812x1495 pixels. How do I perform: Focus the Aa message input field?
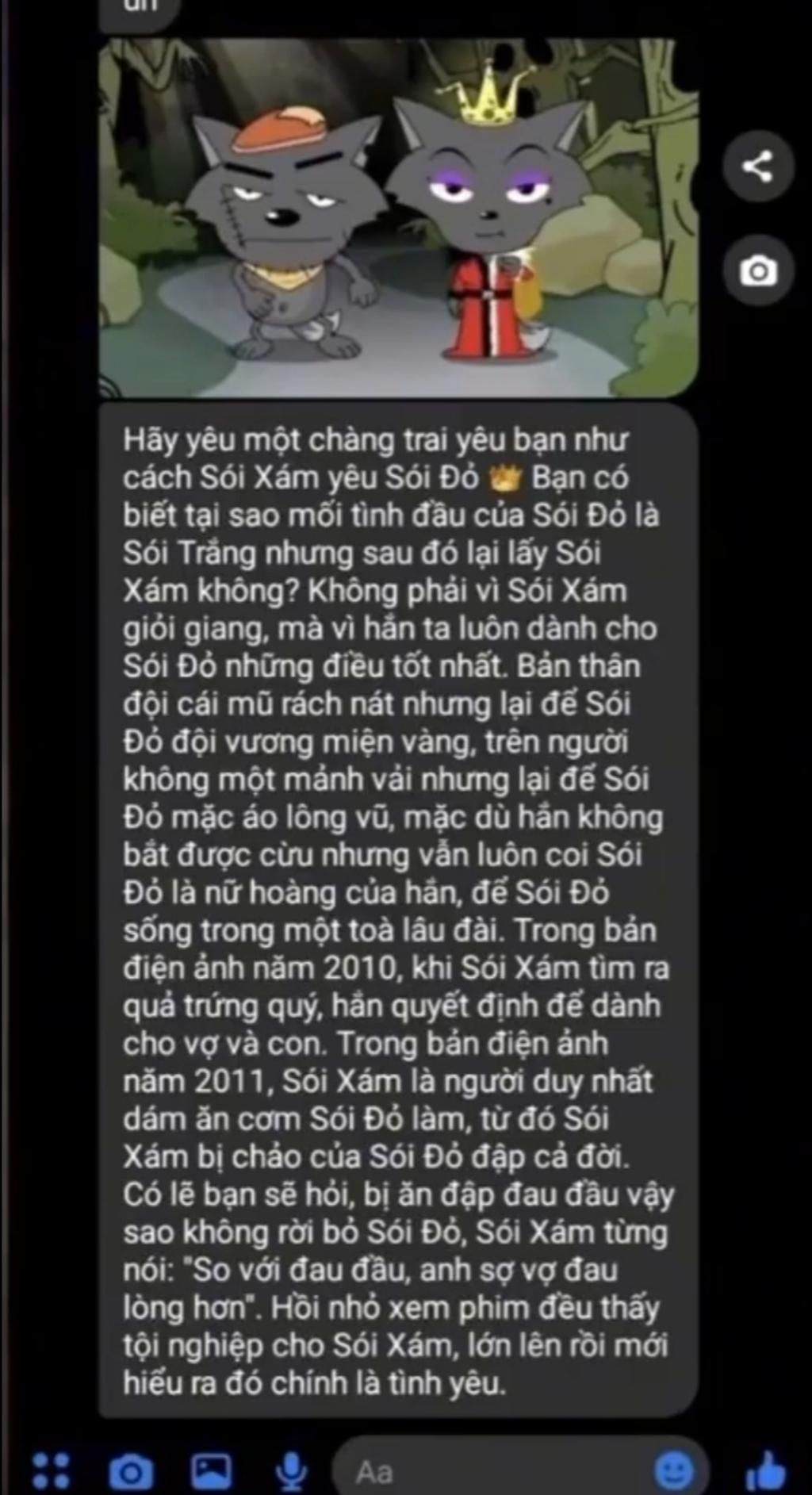tap(492, 1472)
